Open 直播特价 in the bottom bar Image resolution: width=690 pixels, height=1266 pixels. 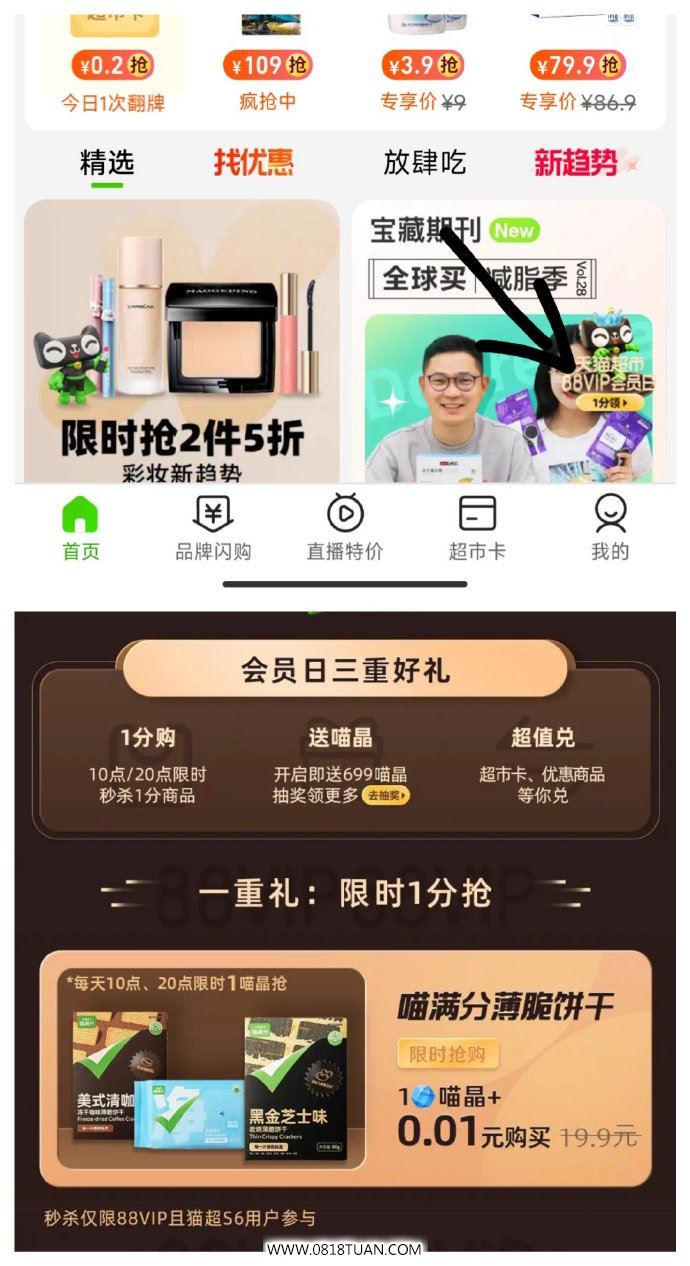(345, 528)
